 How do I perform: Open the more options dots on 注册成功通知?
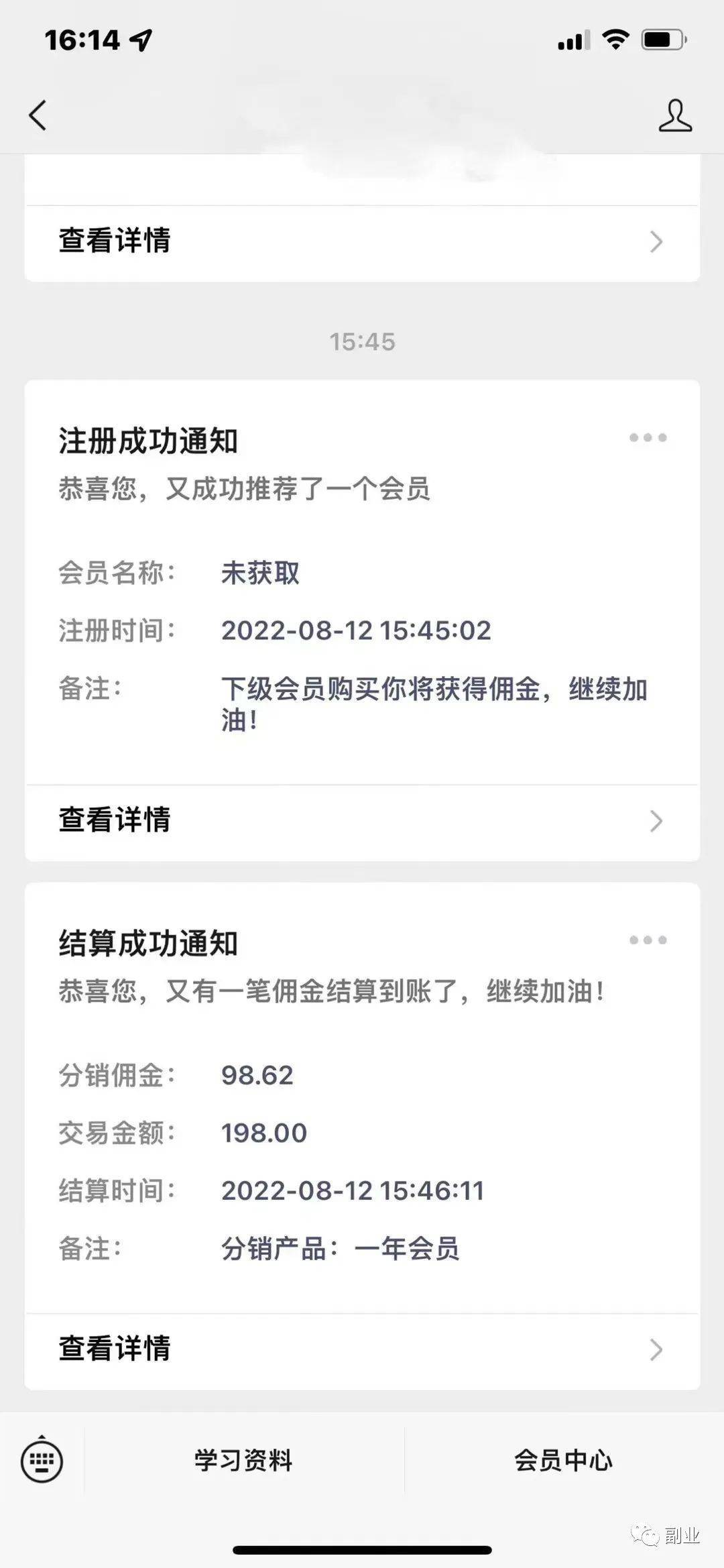648,438
